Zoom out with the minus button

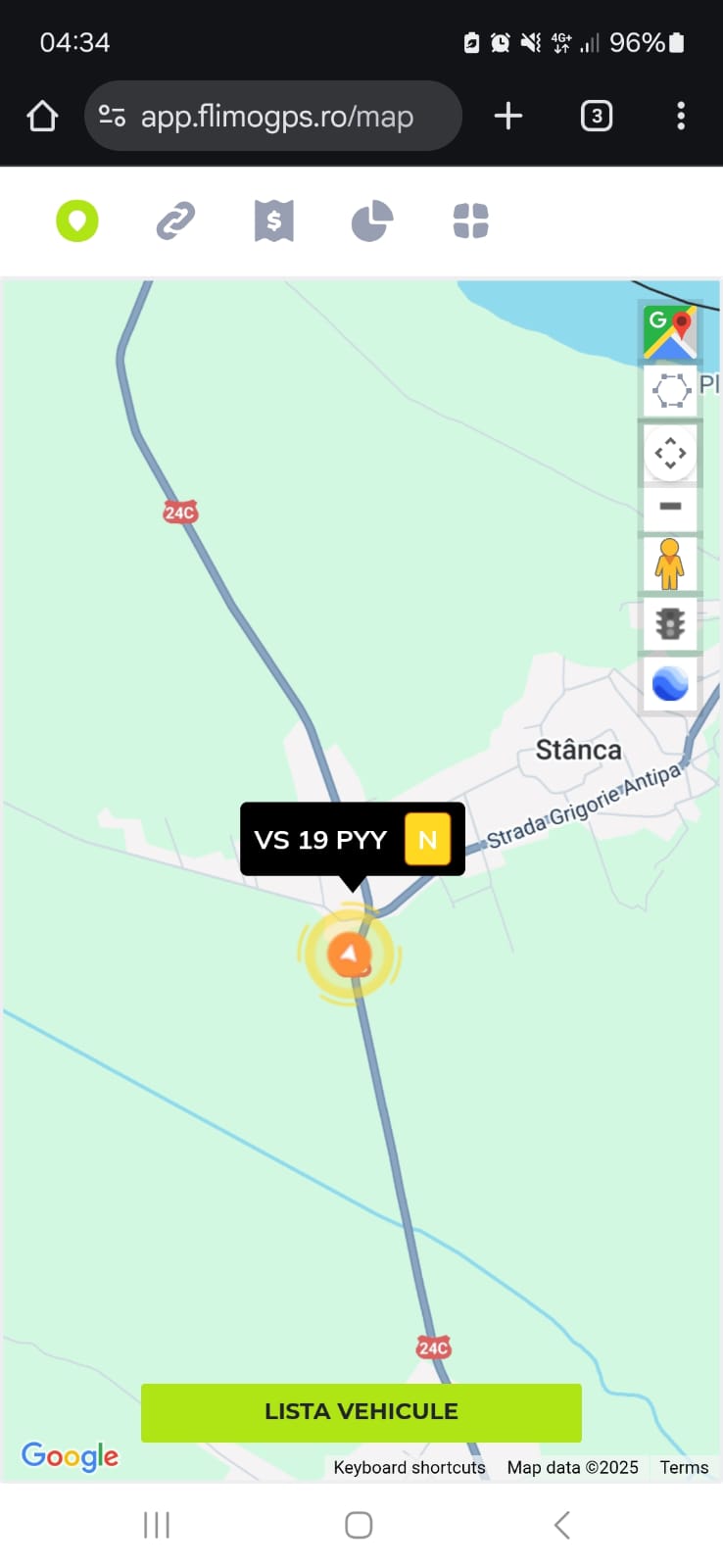670,507
